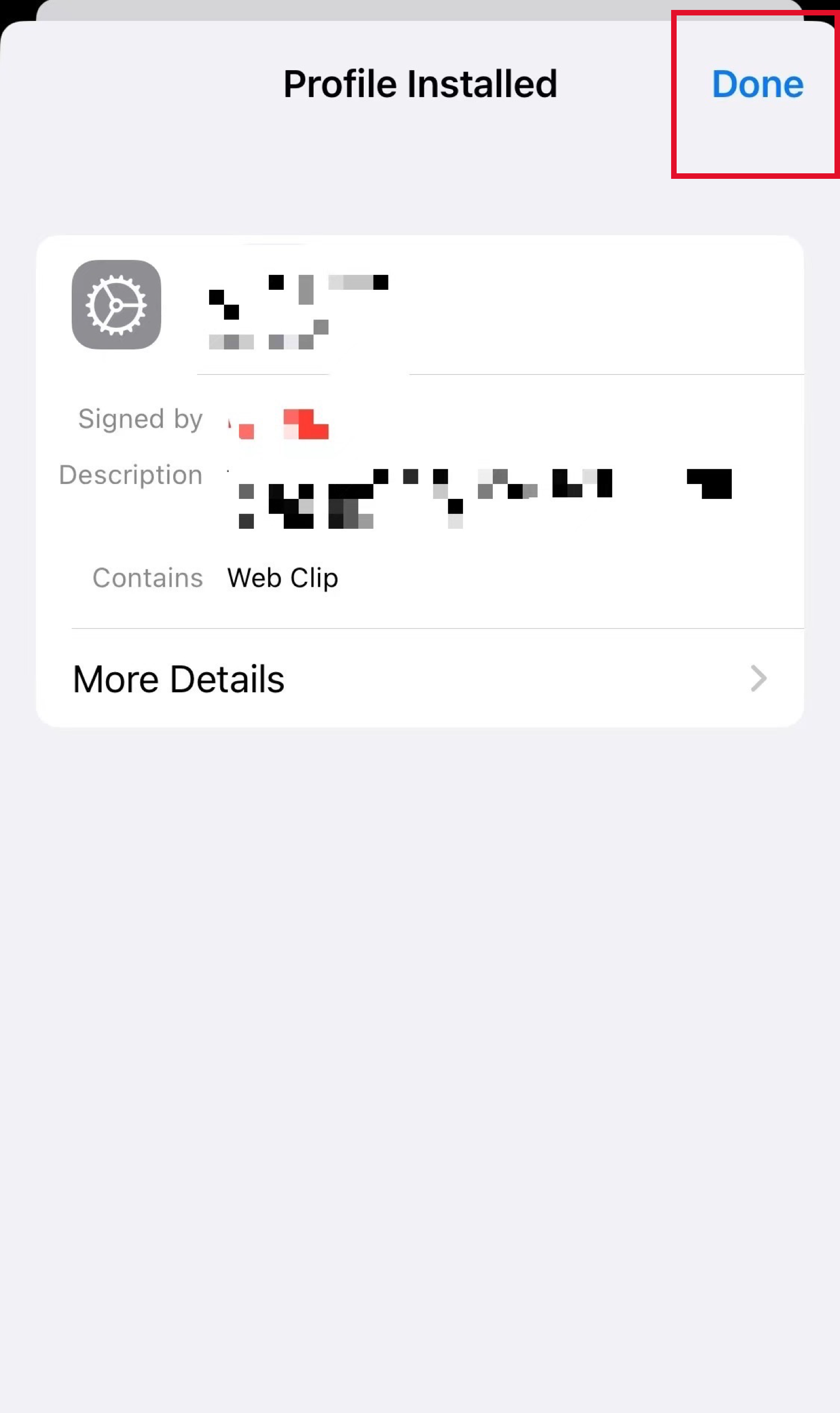Screen dimensions: 840x1413
Task: Open More Details via its right-arrow chevron
Action: click(758, 679)
